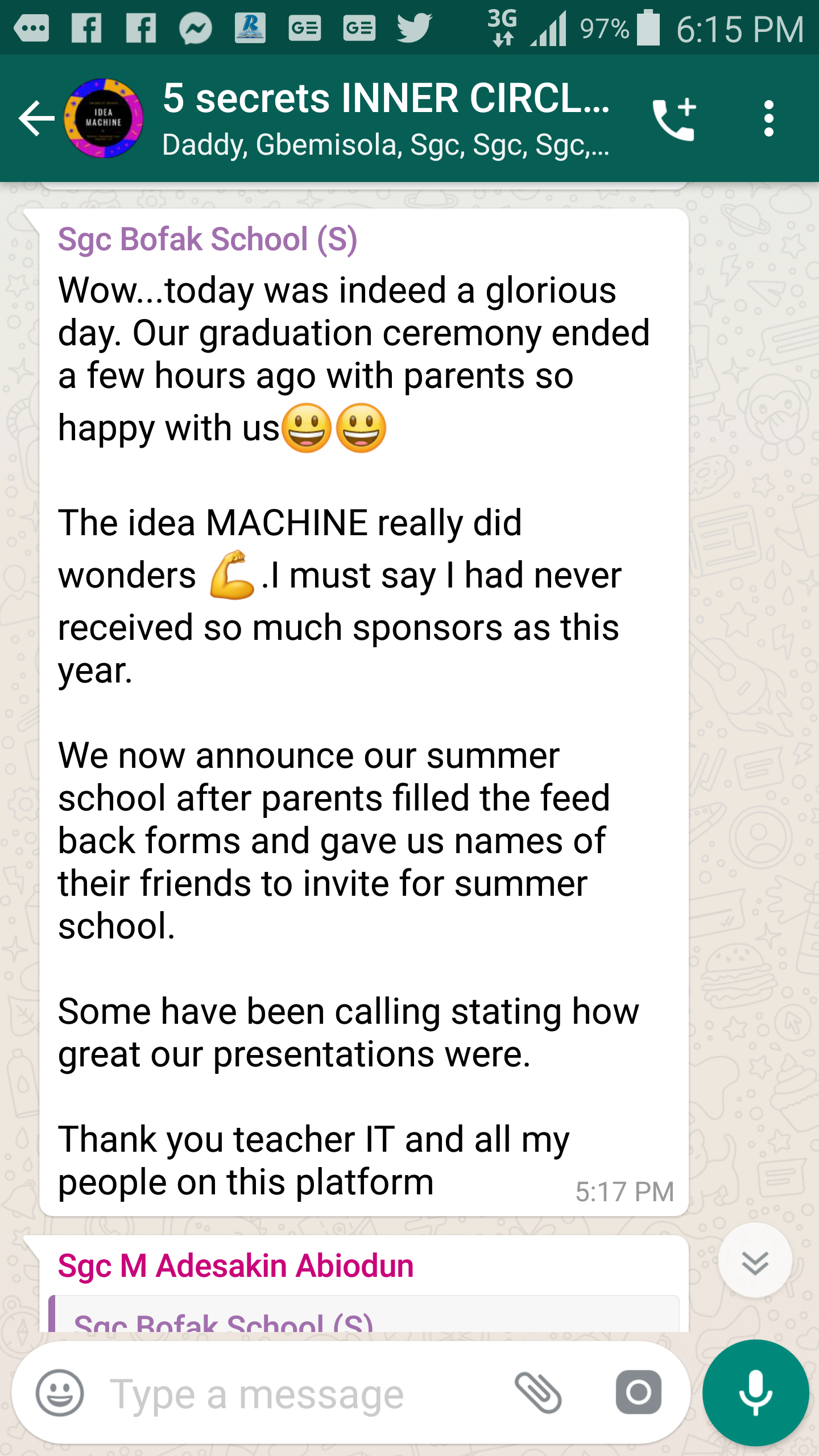Screen dimensions: 819x1456
Task: Open the emoji picker
Action: pos(60,1393)
